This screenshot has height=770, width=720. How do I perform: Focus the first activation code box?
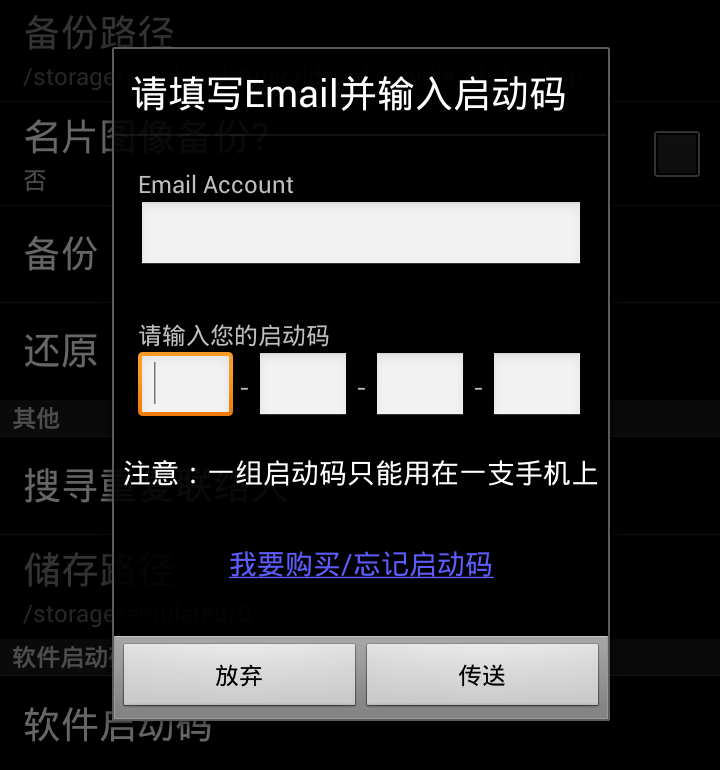pos(186,383)
